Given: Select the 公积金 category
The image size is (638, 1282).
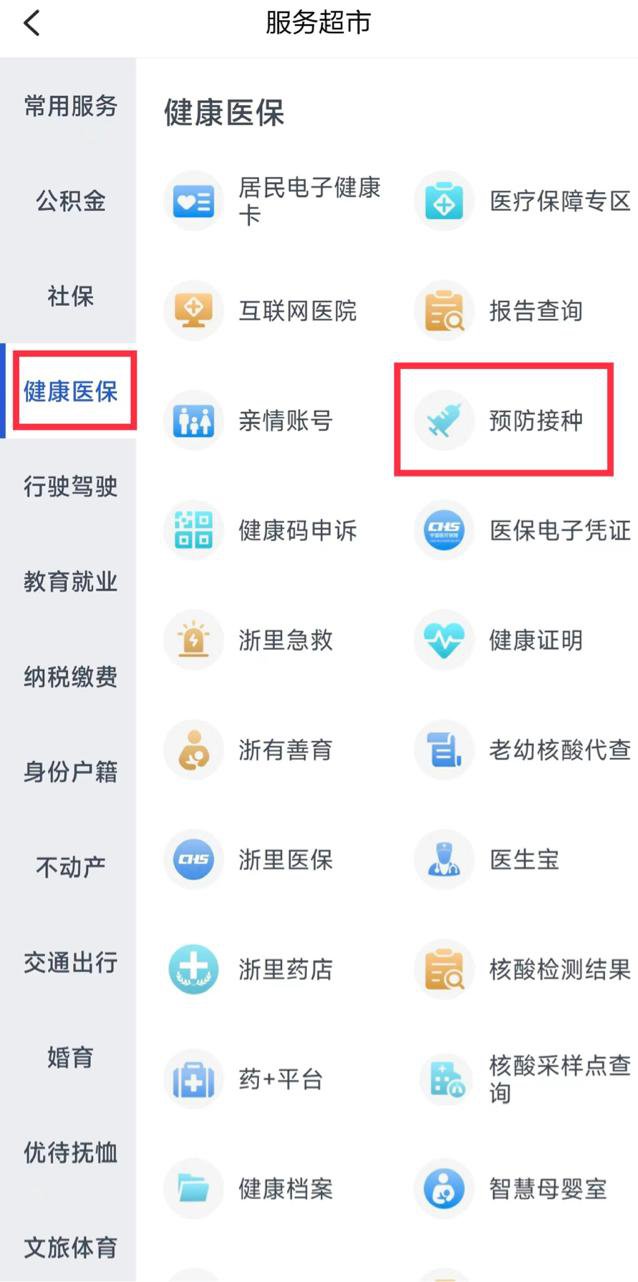Looking at the screenshot, I should click(70, 201).
